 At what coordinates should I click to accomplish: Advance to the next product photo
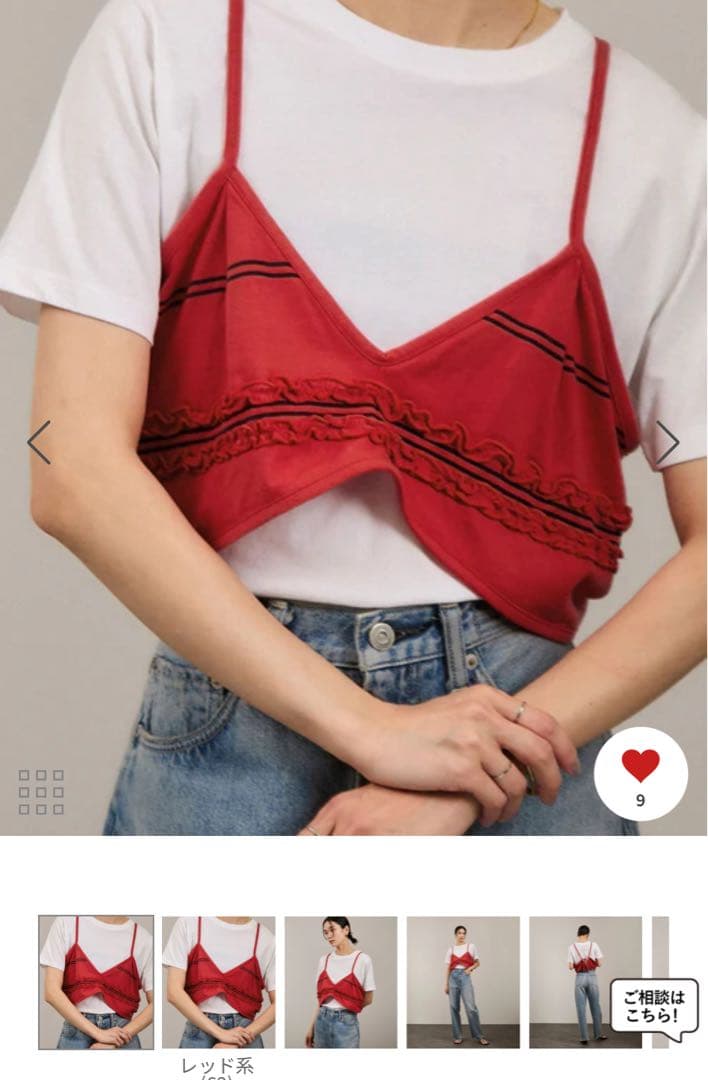pyautogui.click(x=667, y=442)
